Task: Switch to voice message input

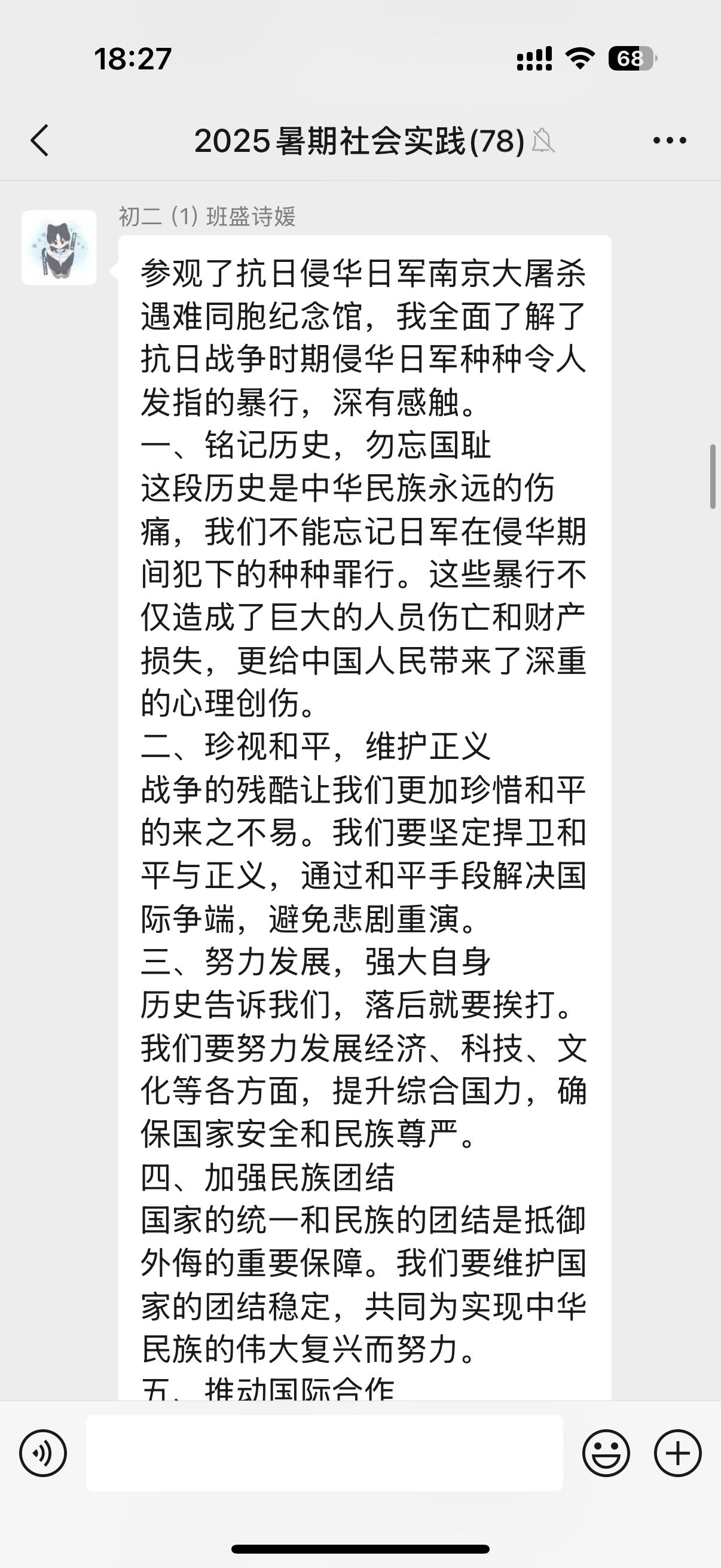Action: [x=43, y=1453]
